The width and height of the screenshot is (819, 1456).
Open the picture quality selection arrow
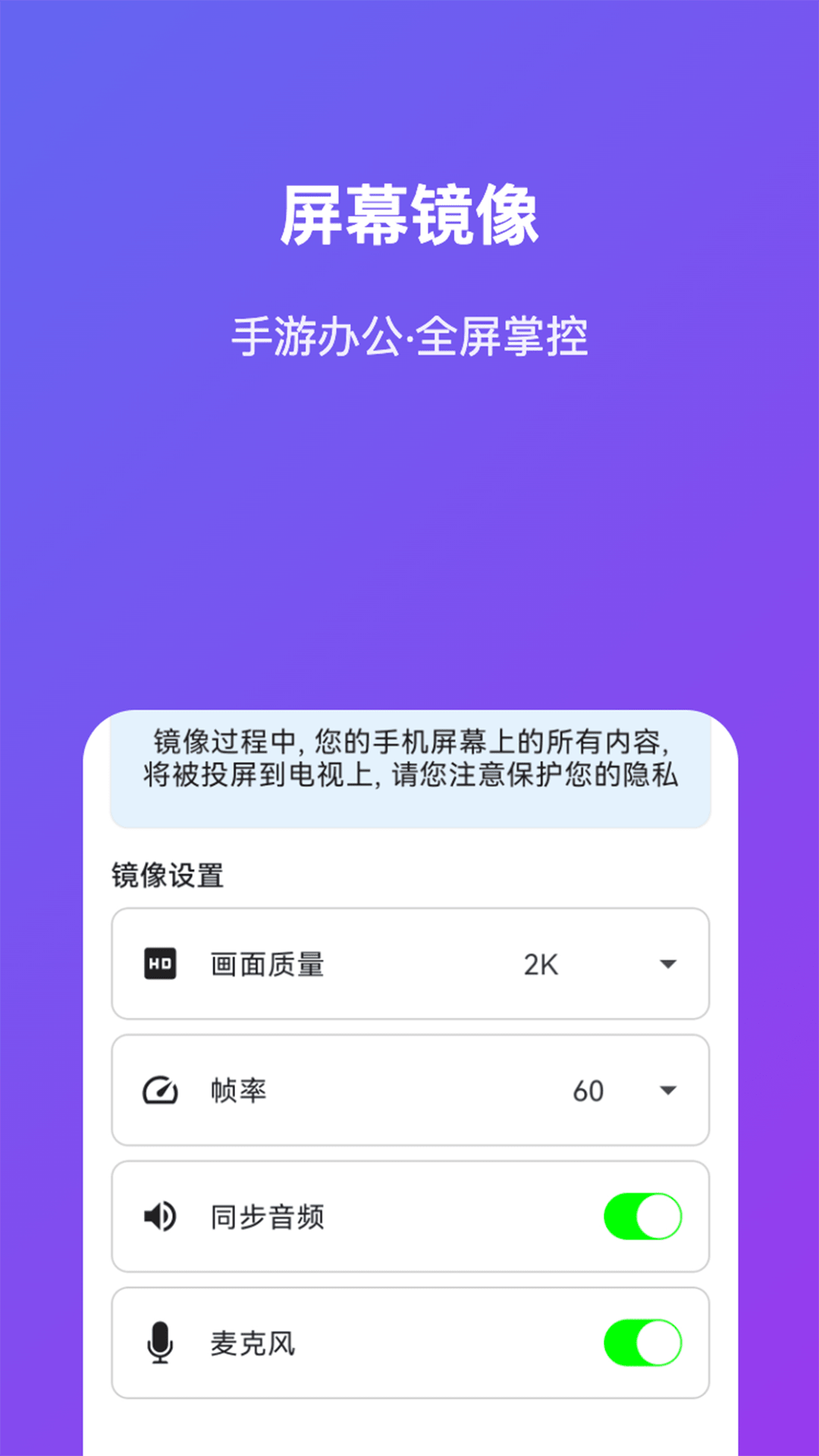pyautogui.click(x=667, y=964)
